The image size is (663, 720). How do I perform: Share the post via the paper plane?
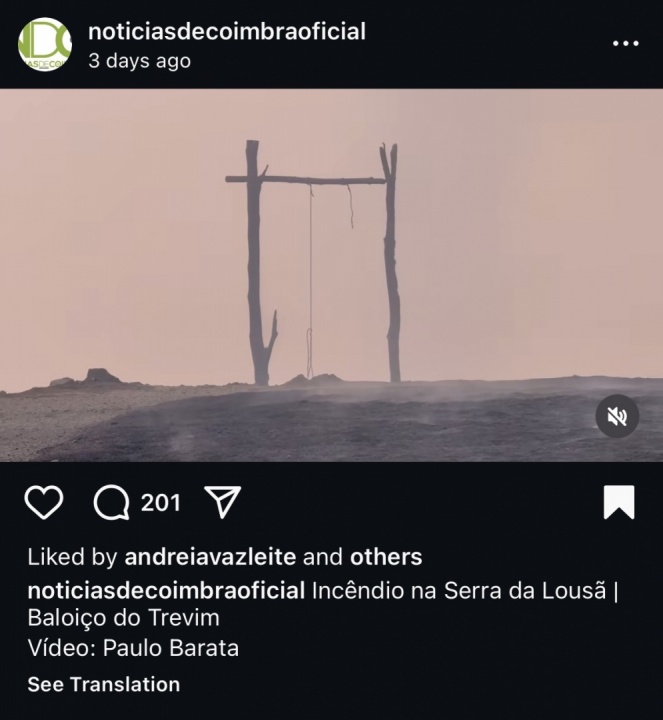(x=222, y=502)
